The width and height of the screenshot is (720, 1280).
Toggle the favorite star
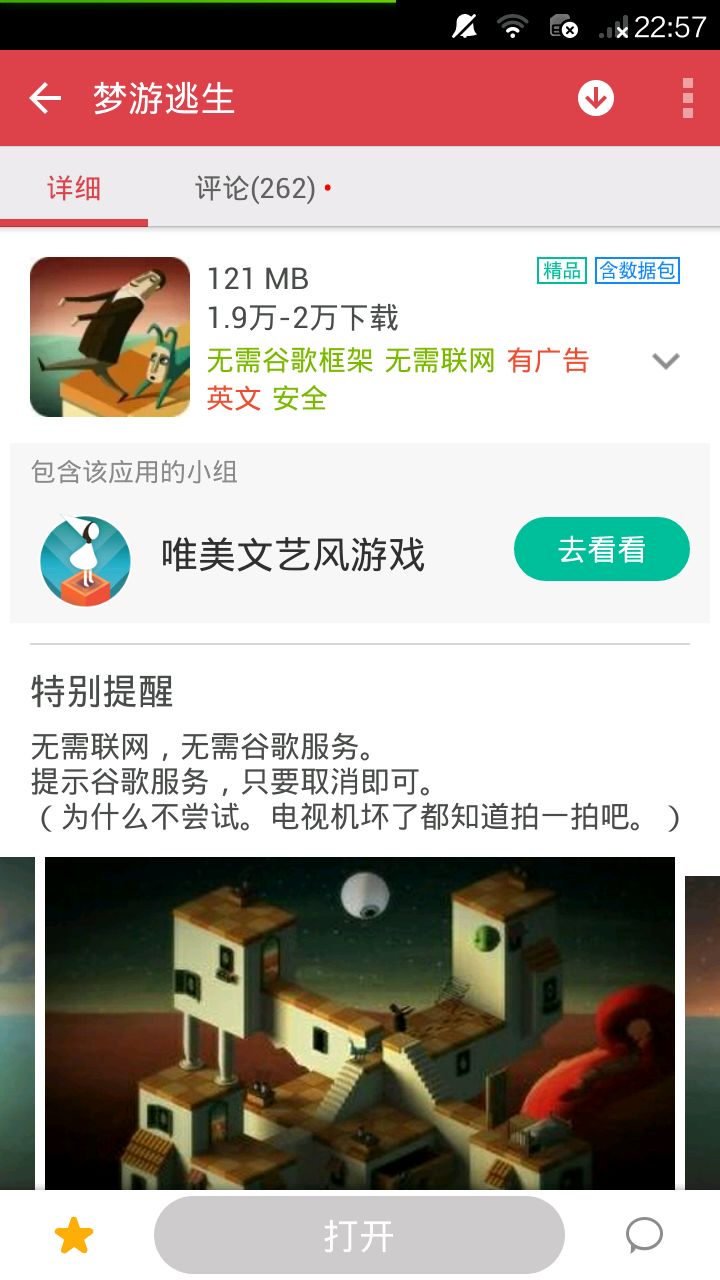pos(74,1236)
